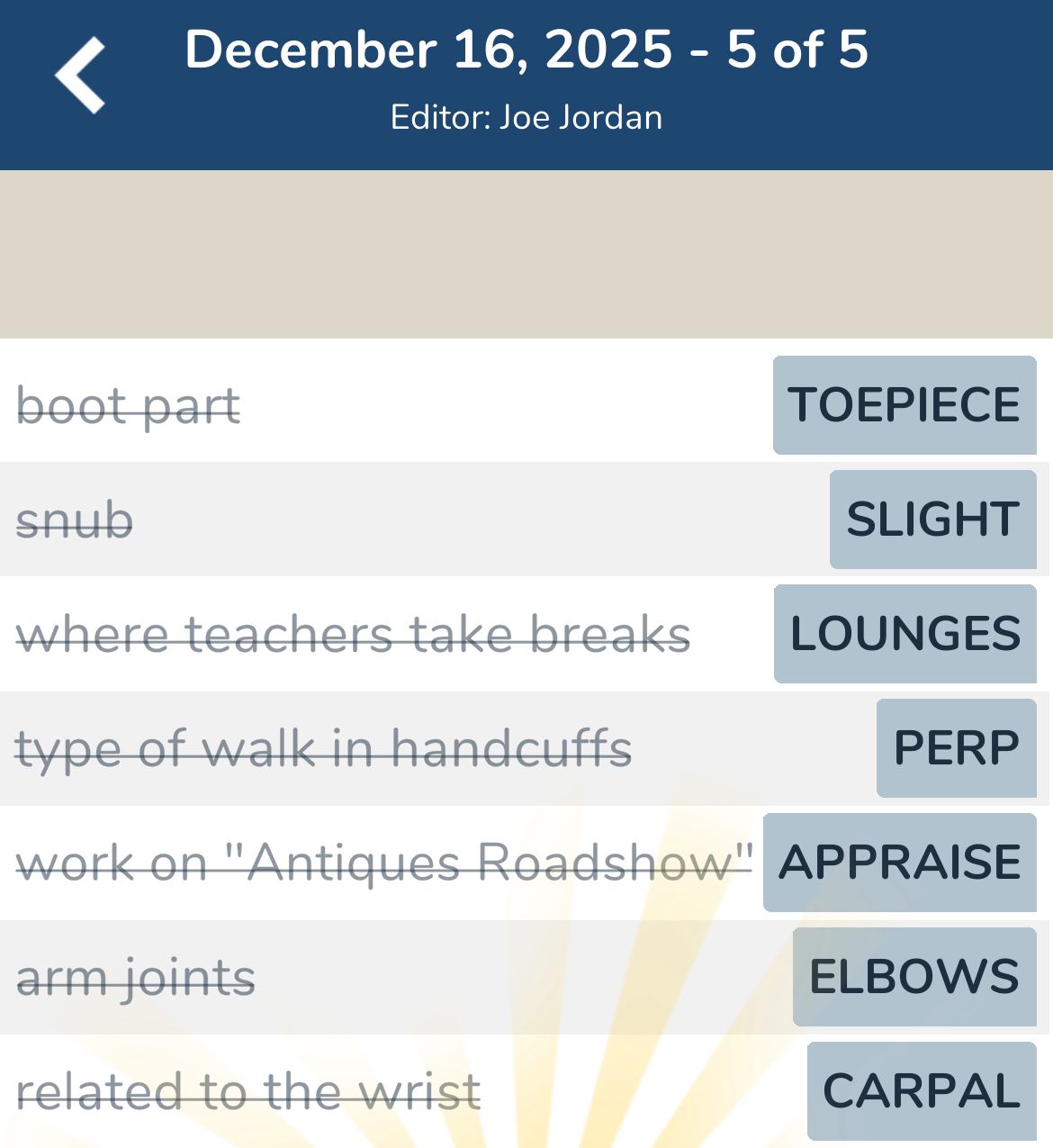The height and width of the screenshot is (1148, 1053).
Task: Select the SLIGHT answer tile
Action: click(x=932, y=520)
